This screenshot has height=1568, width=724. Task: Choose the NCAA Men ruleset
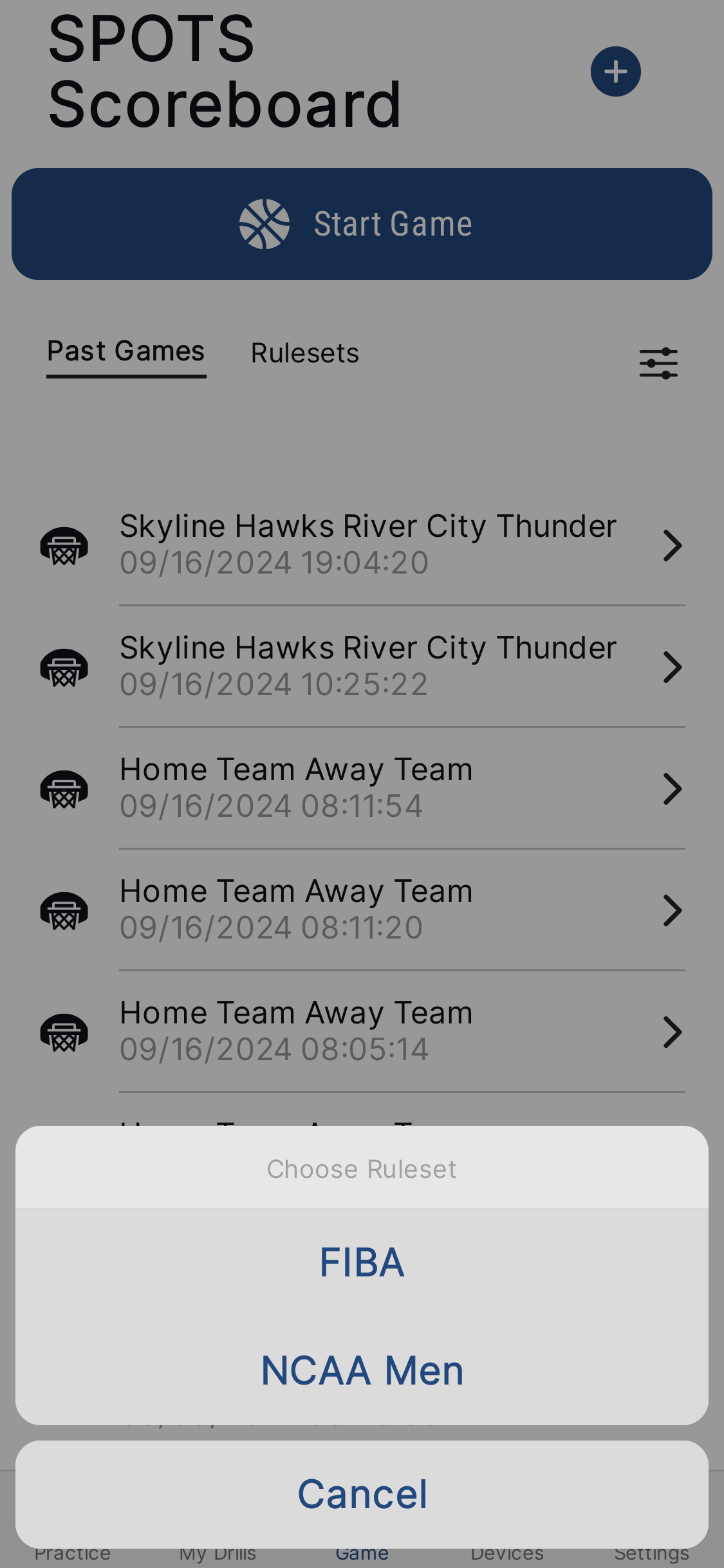pyautogui.click(x=362, y=1370)
